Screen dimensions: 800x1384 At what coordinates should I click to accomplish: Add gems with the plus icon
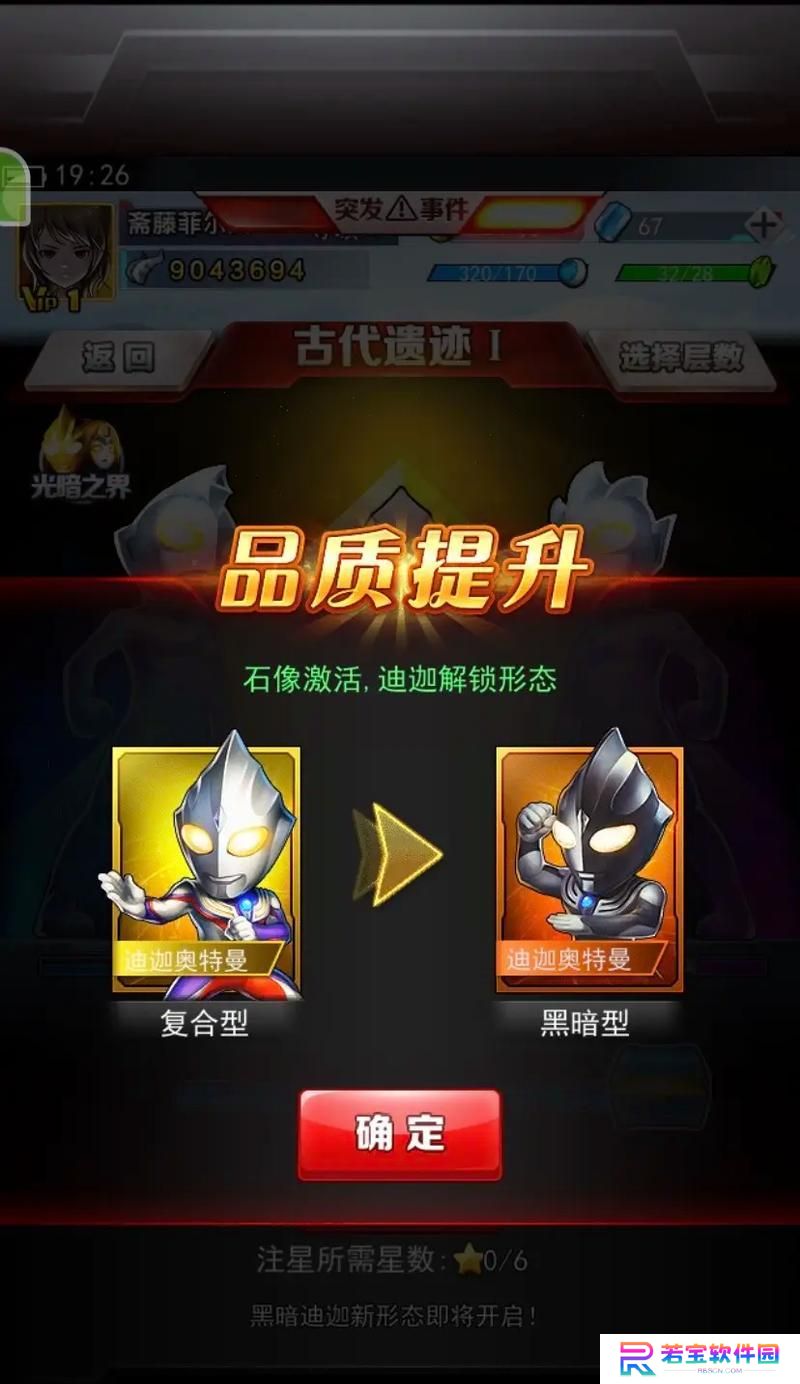(x=765, y=224)
